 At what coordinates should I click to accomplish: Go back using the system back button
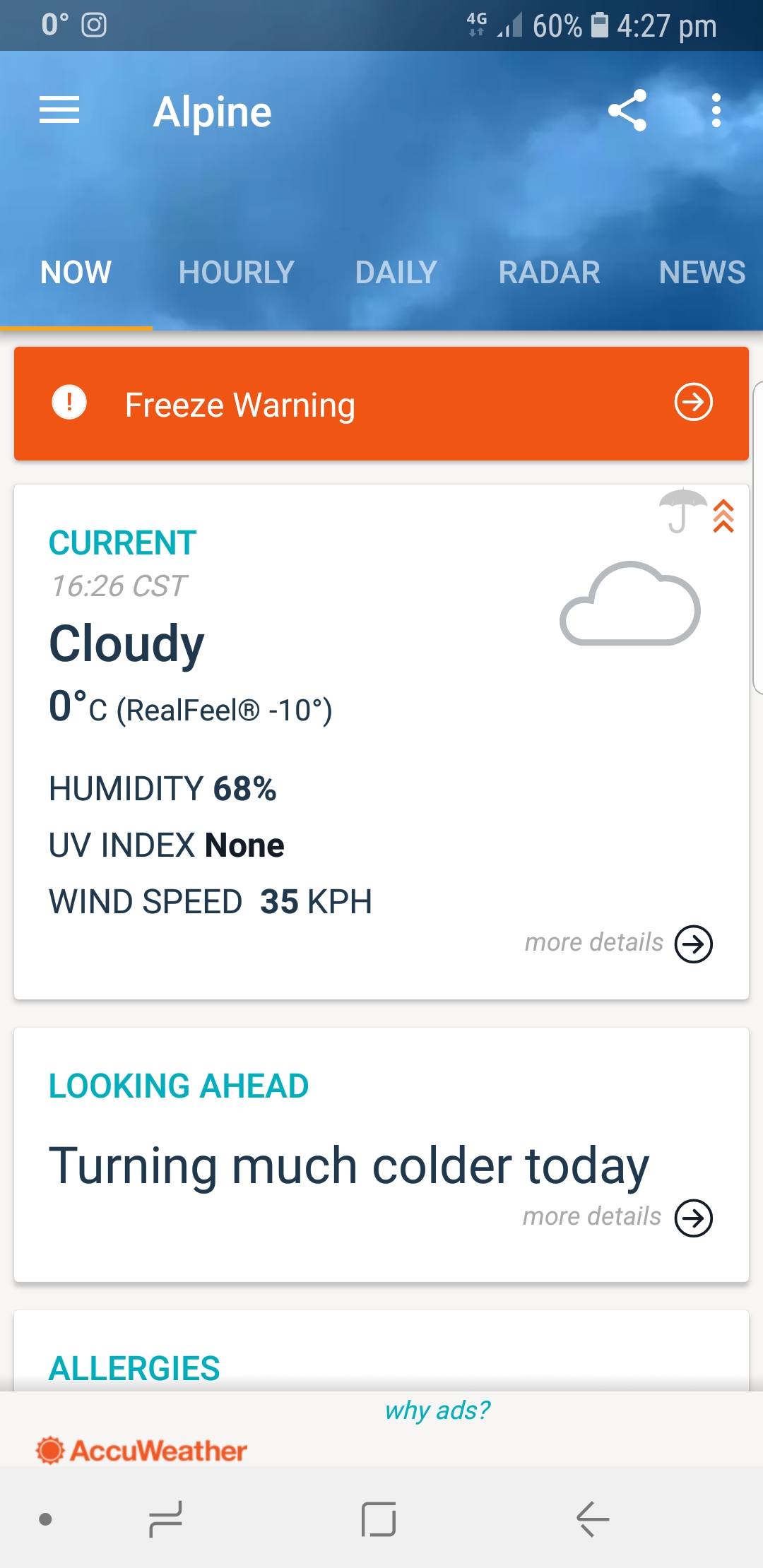[592, 1519]
